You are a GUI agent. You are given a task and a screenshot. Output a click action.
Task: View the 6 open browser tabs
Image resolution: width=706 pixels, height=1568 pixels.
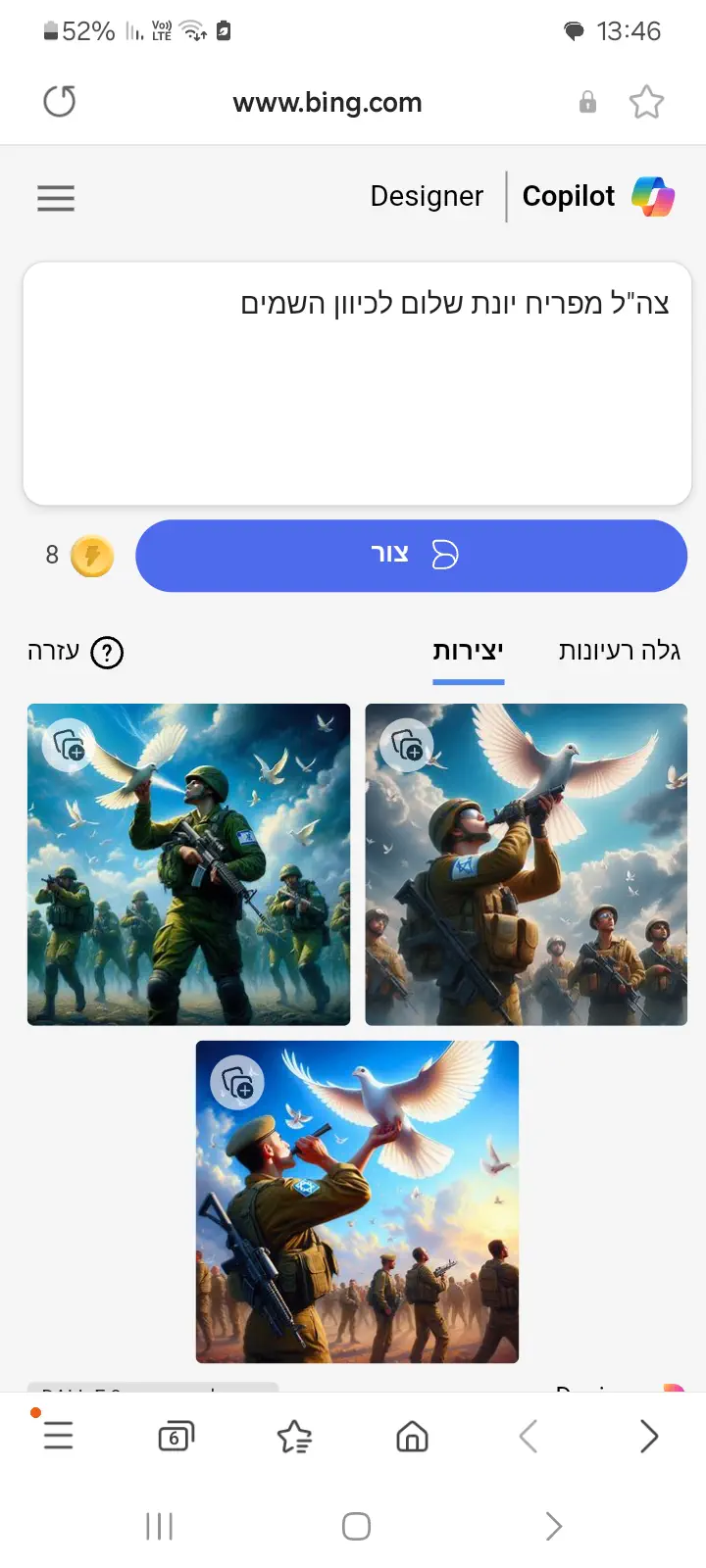(176, 1437)
